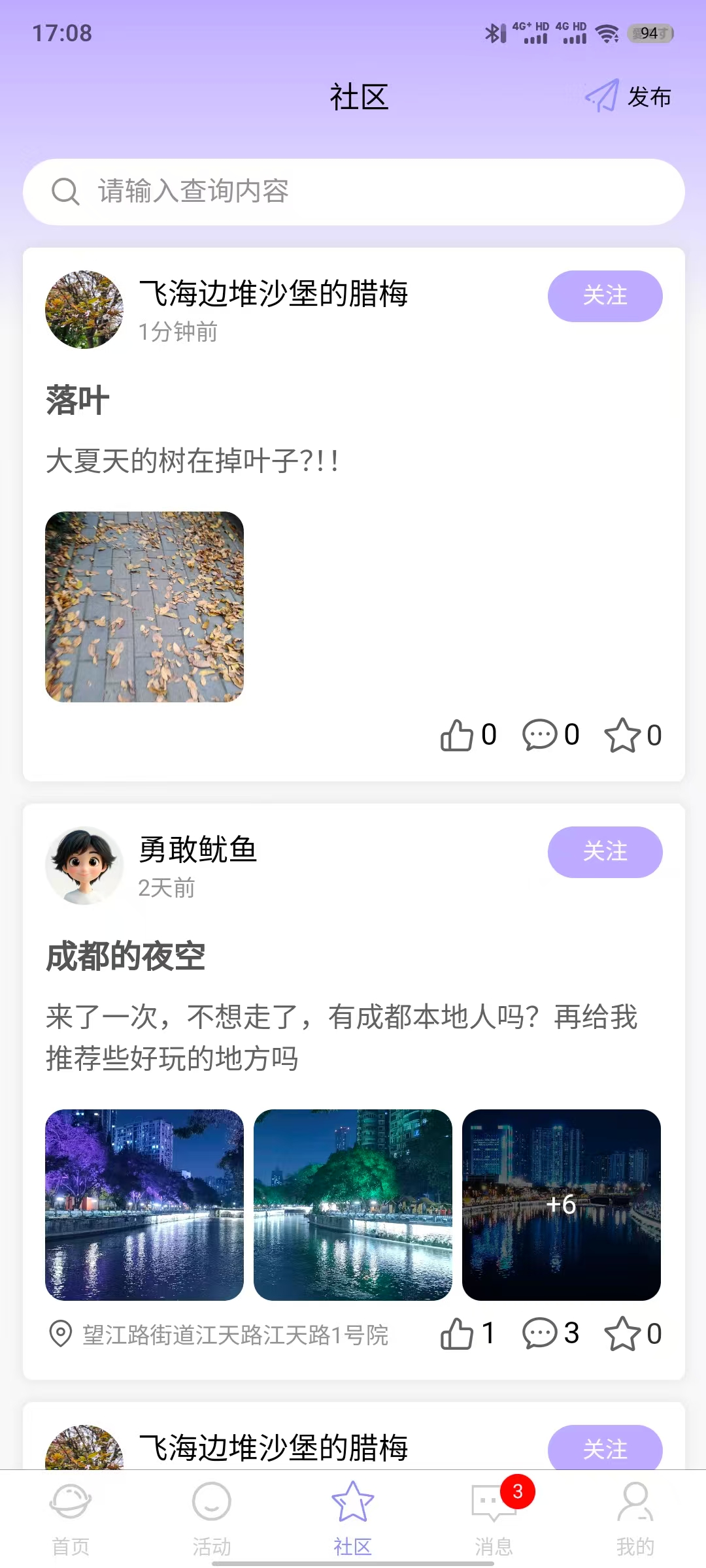Switch to the 首页 tab
The image size is (706, 1568).
pos(71,1517)
